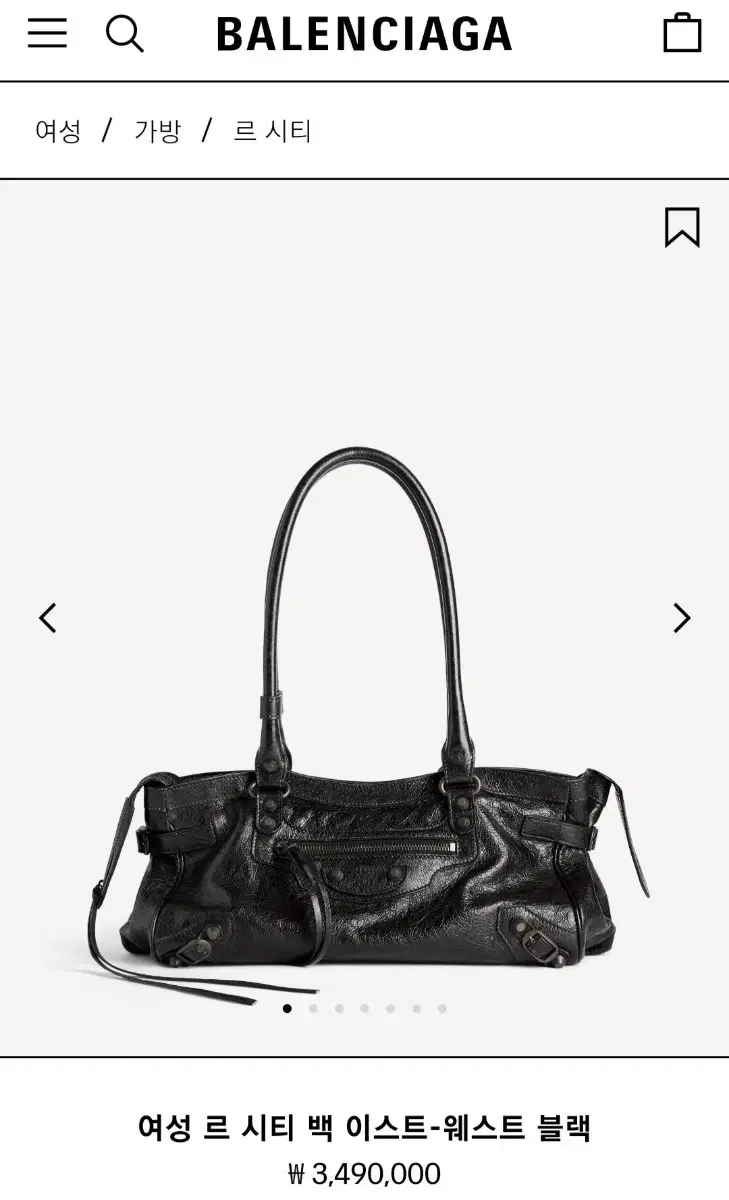Open the 여성 breadcrumb
Image resolution: width=729 pixels, height=1200 pixels.
pyautogui.click(x=58, y=131)
